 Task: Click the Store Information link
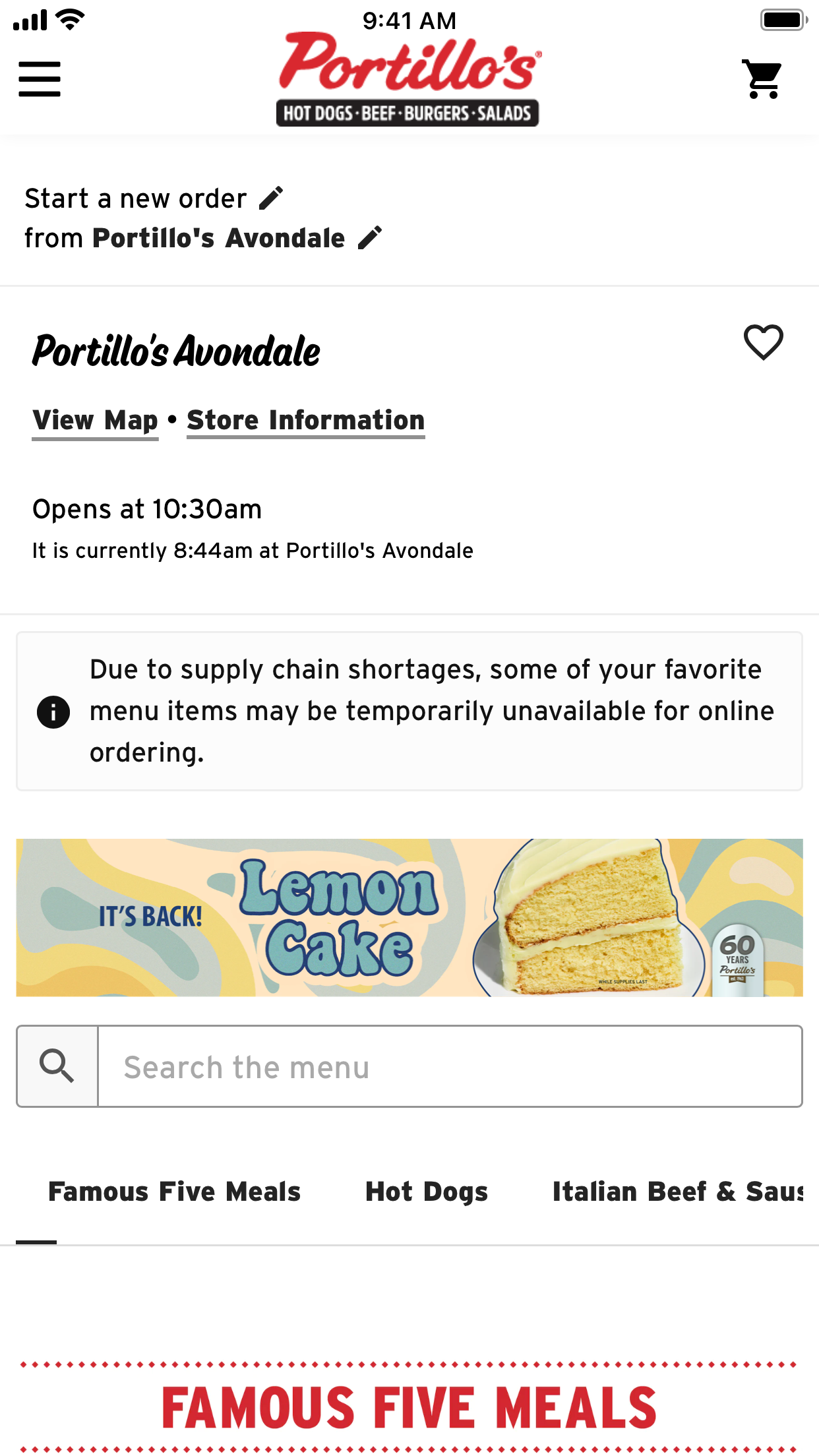click(x=305, y=420)
